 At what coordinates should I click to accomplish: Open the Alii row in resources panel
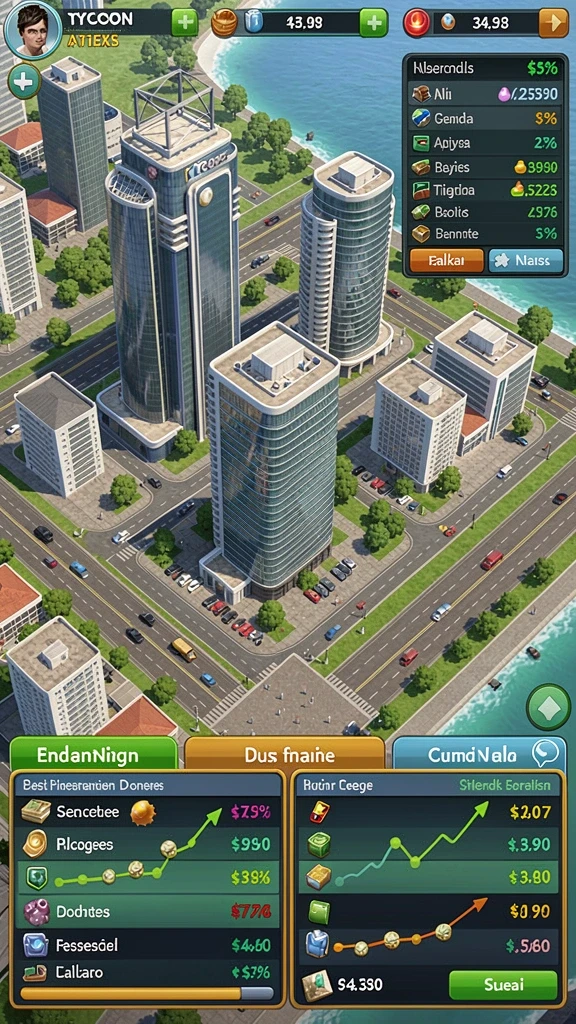tap(485, 95)
